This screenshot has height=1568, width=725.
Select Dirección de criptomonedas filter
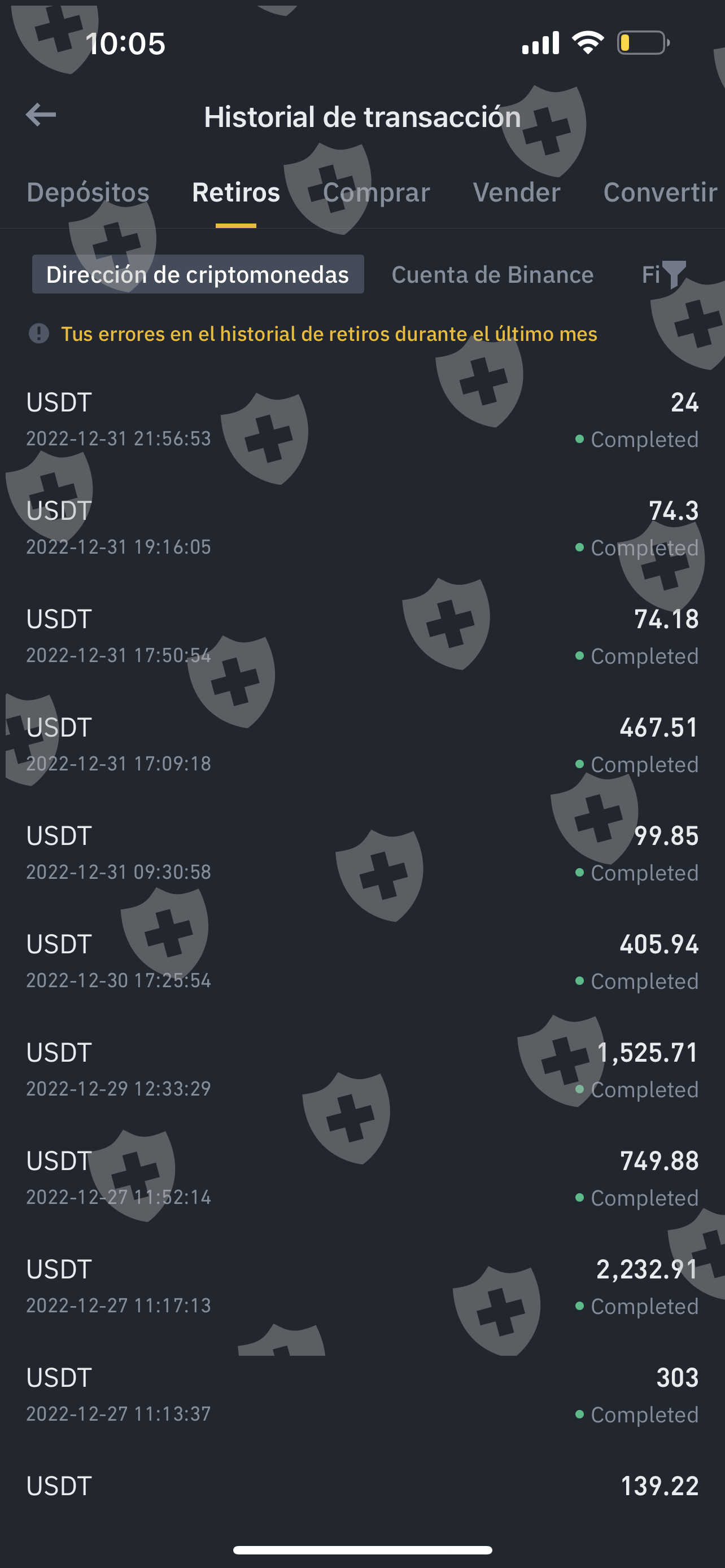pos(198,274)
